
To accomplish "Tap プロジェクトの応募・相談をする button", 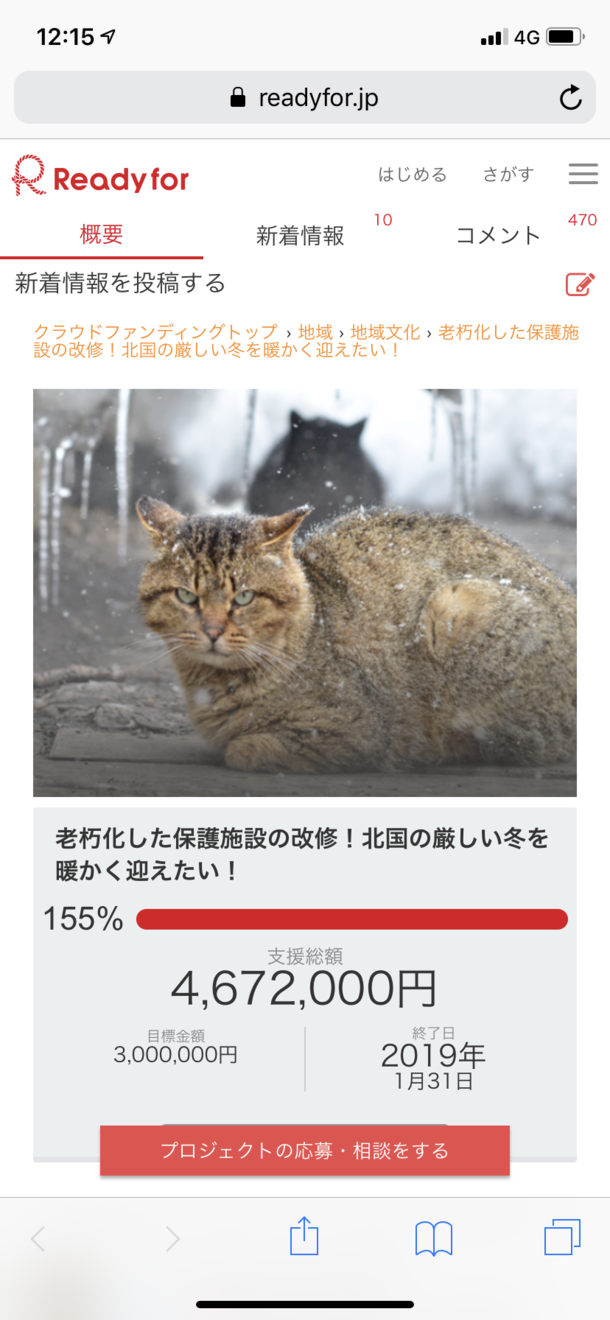I will (305, 1150).
